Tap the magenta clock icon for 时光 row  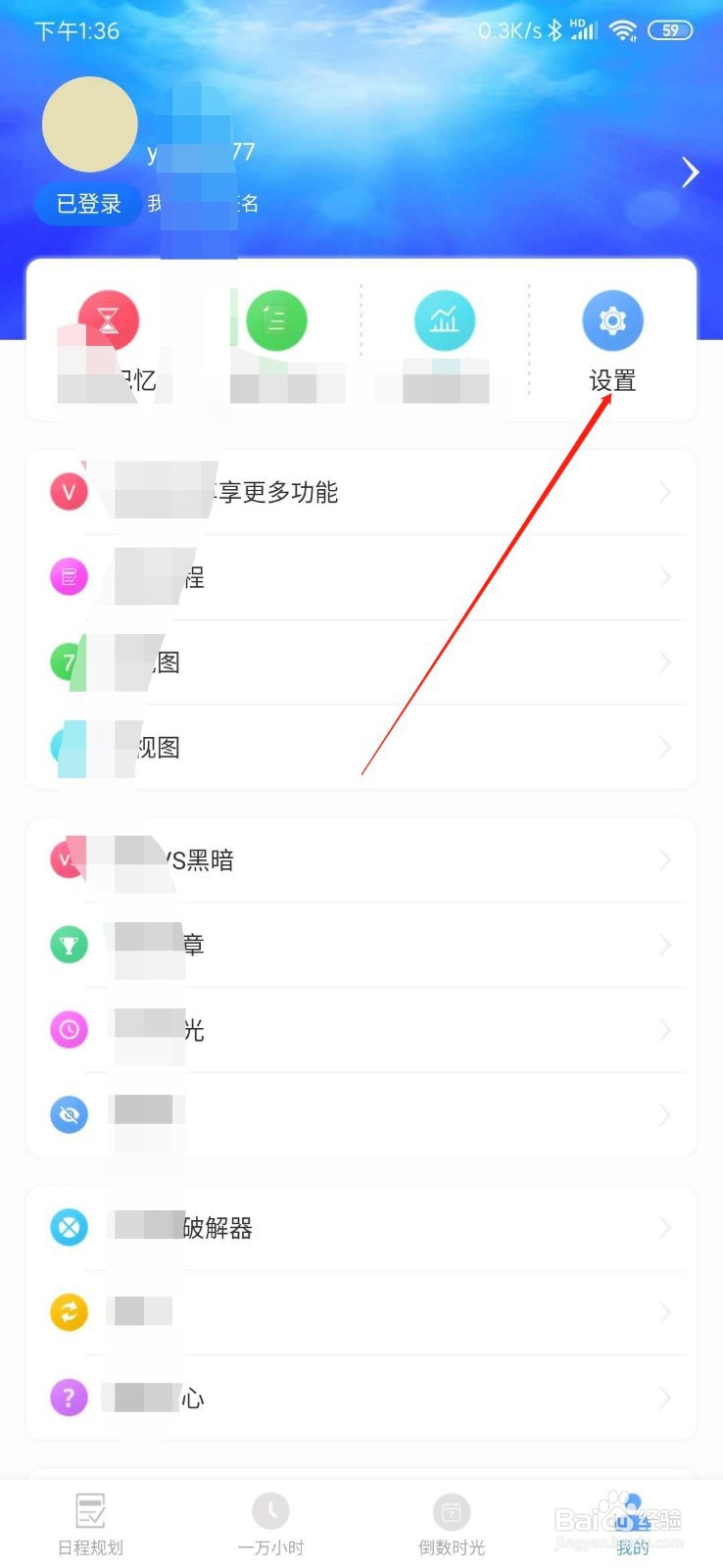click(68, 1030)
